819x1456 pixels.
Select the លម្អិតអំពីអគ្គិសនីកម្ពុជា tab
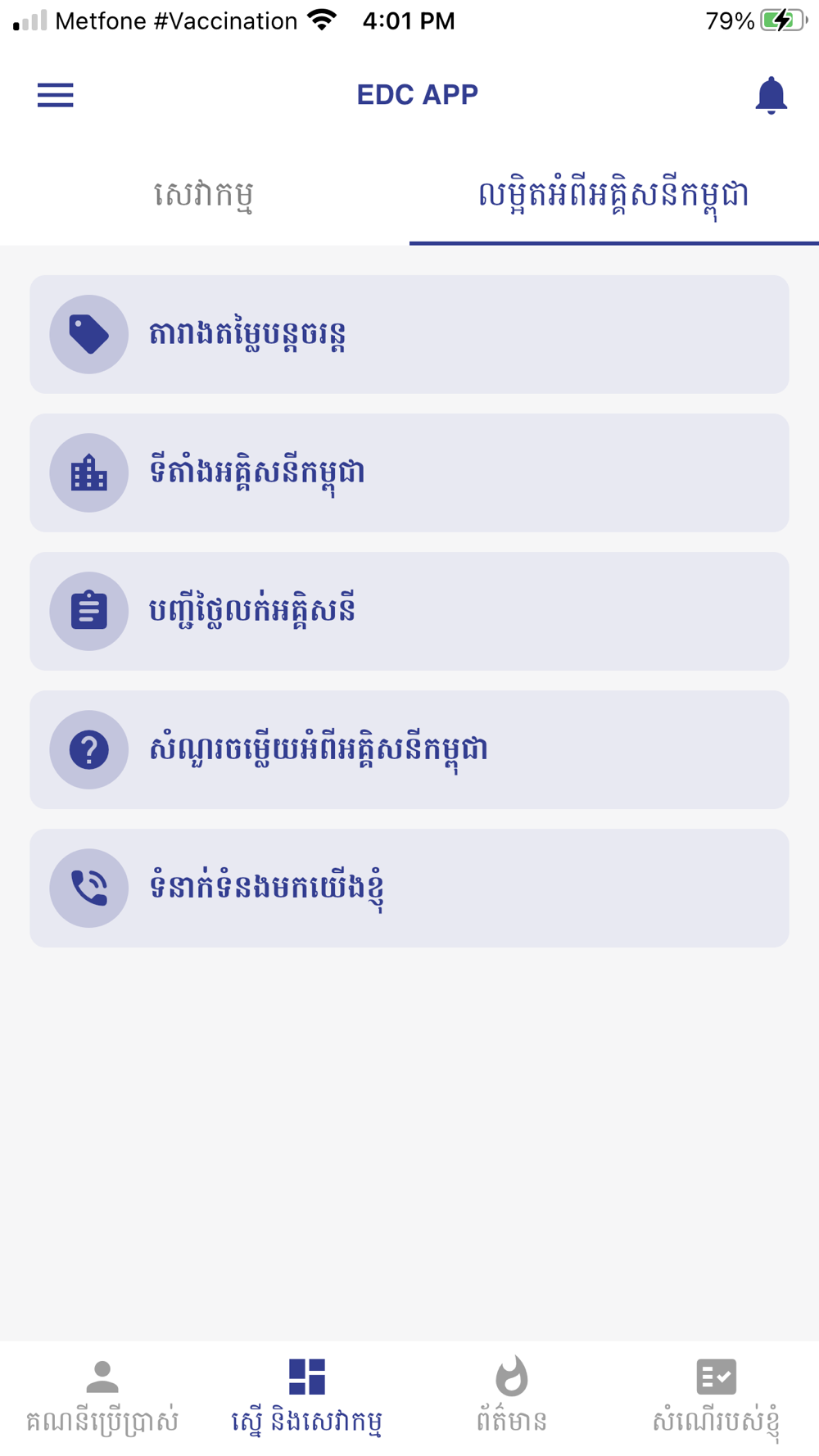(x=613, y=195)
